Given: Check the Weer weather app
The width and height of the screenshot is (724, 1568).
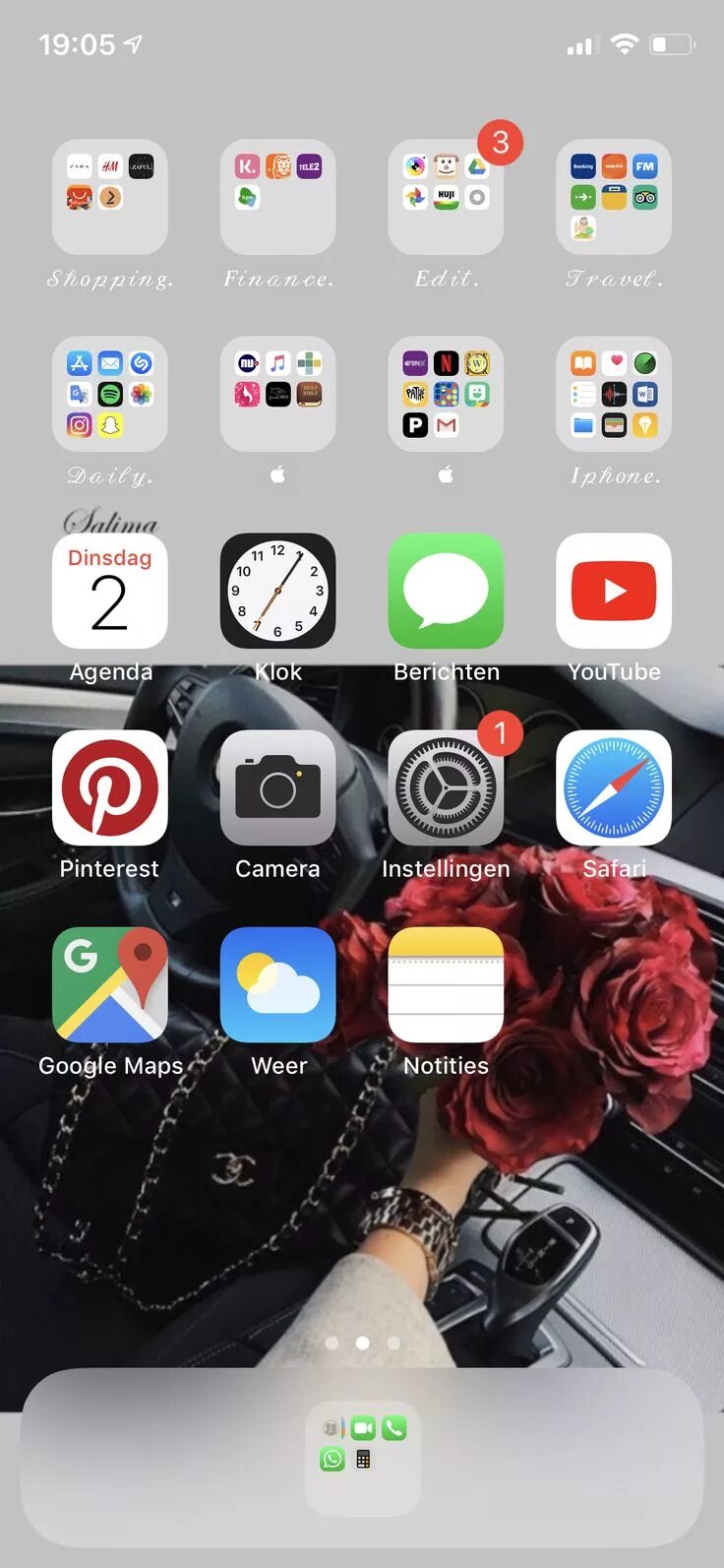Looking at the screenshot, I should (x=277, y=984).
